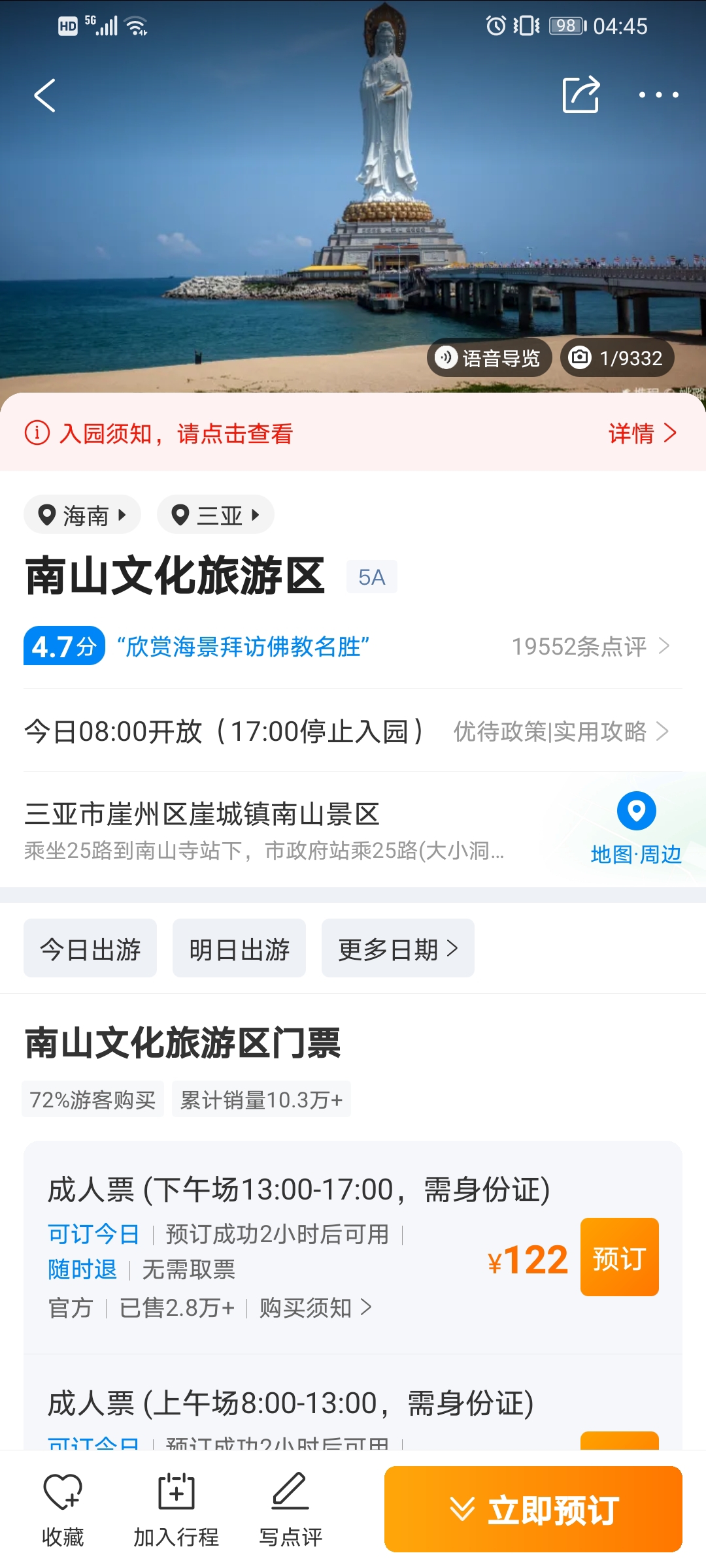Open 购买须知 for 下午场 ticket
Screen dimensions: 706x1568
tap(315, 1307)
